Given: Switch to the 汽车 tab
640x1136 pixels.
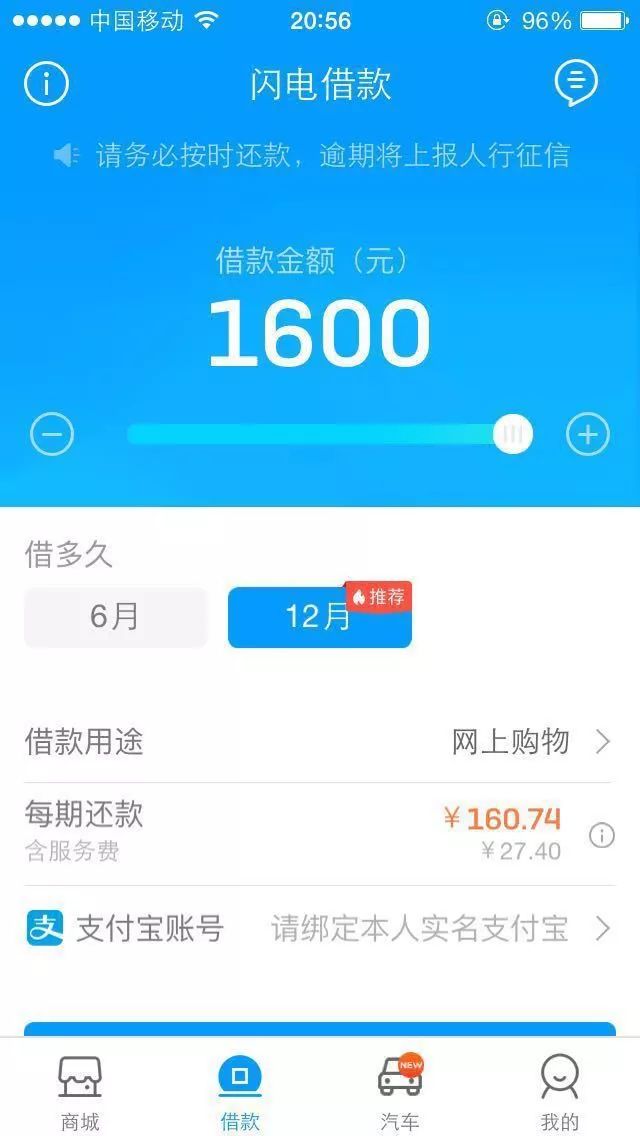Looking at the screenshot, I should (x=400, y=1092).
